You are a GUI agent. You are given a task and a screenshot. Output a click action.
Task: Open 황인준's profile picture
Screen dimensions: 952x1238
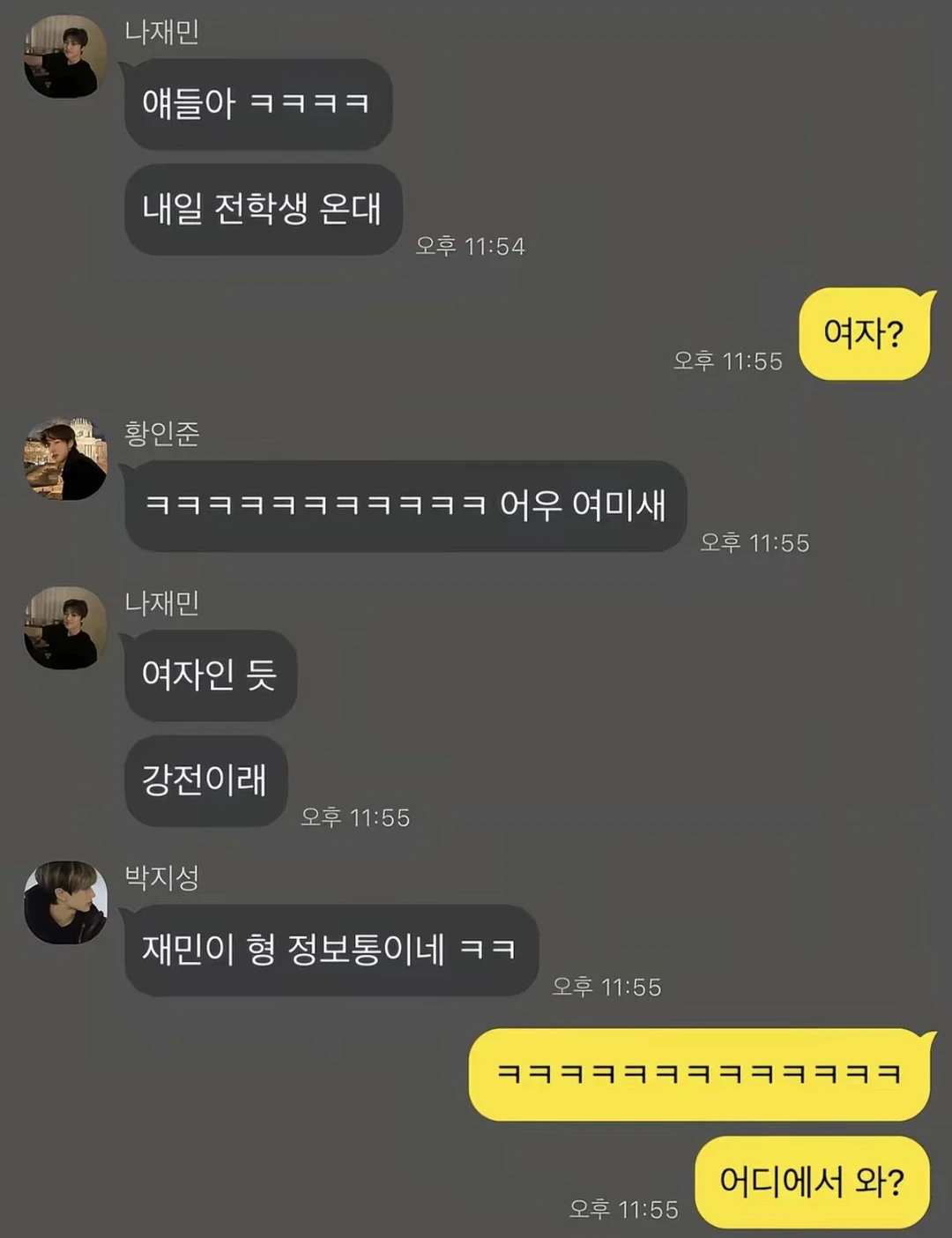point(65,459)
